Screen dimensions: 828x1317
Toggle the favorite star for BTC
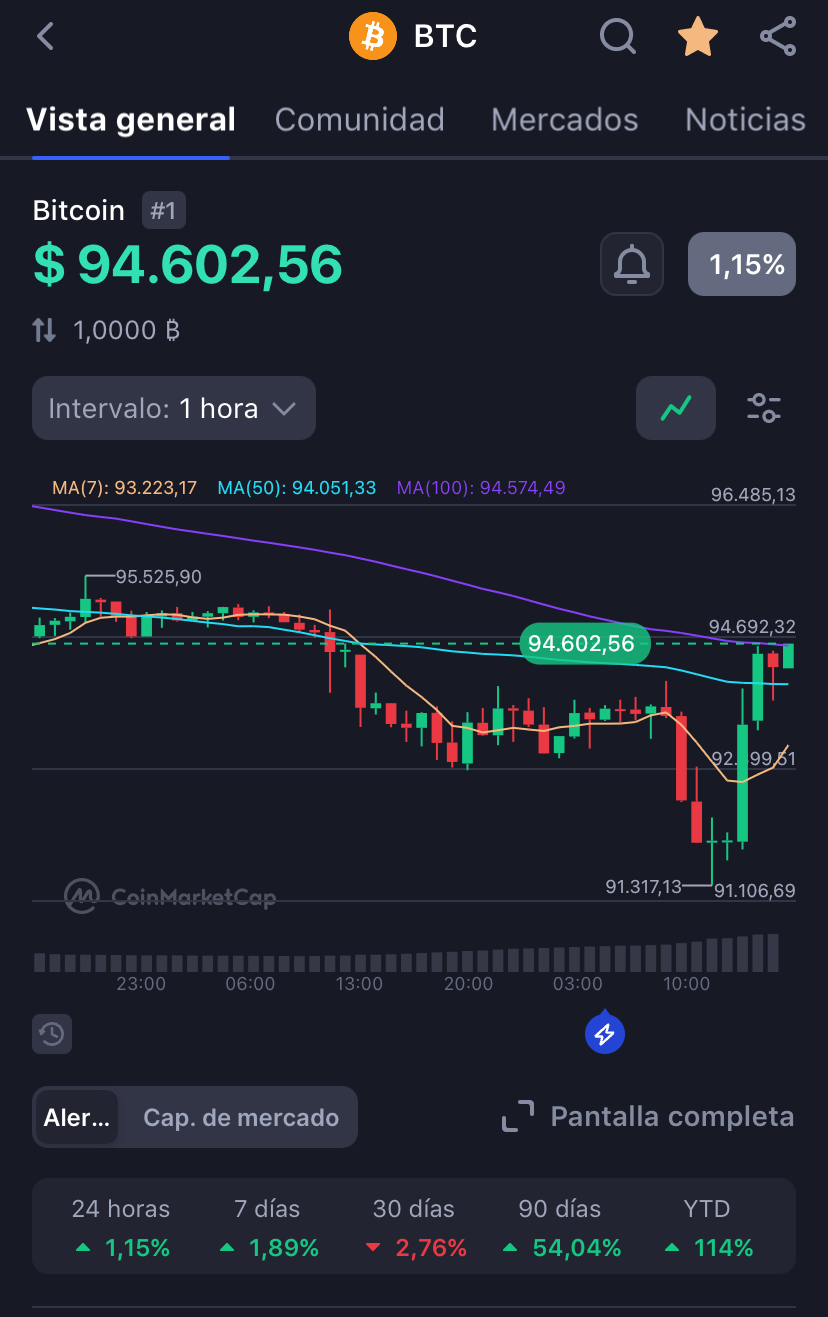coord(698,37)
